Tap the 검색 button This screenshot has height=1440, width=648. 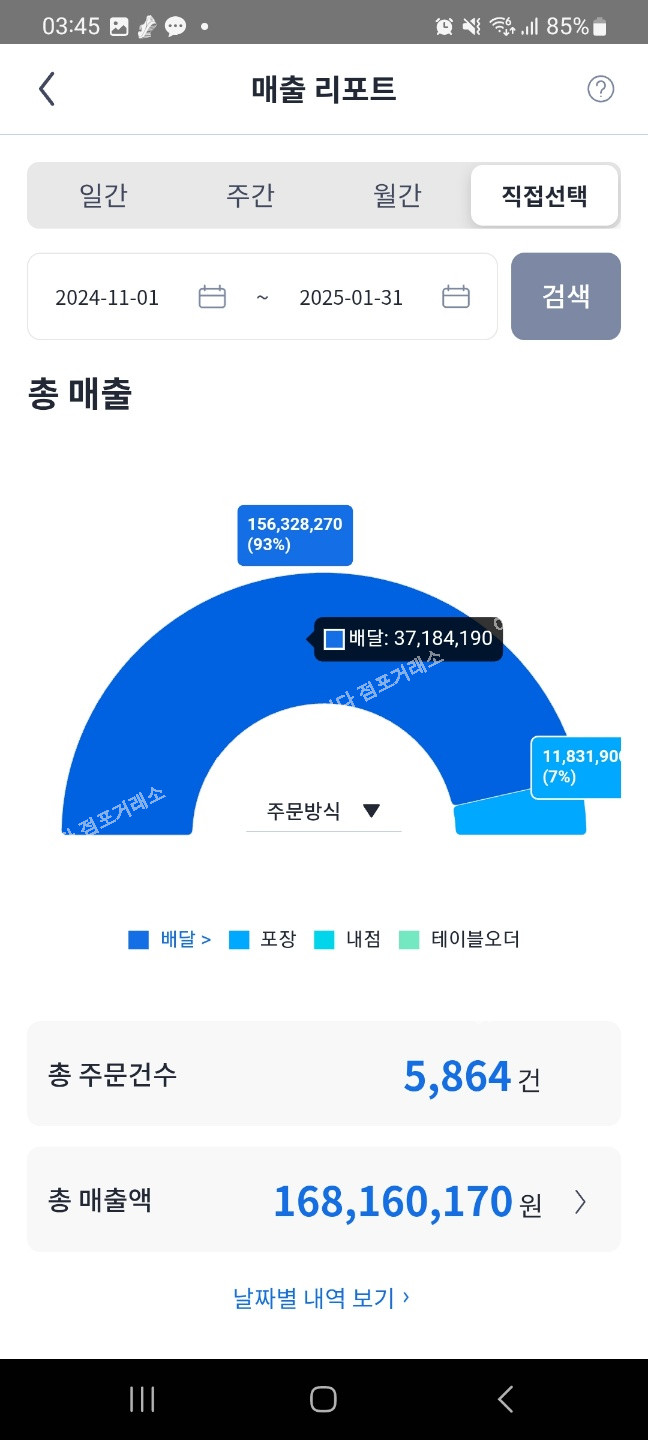pos(566,297)
